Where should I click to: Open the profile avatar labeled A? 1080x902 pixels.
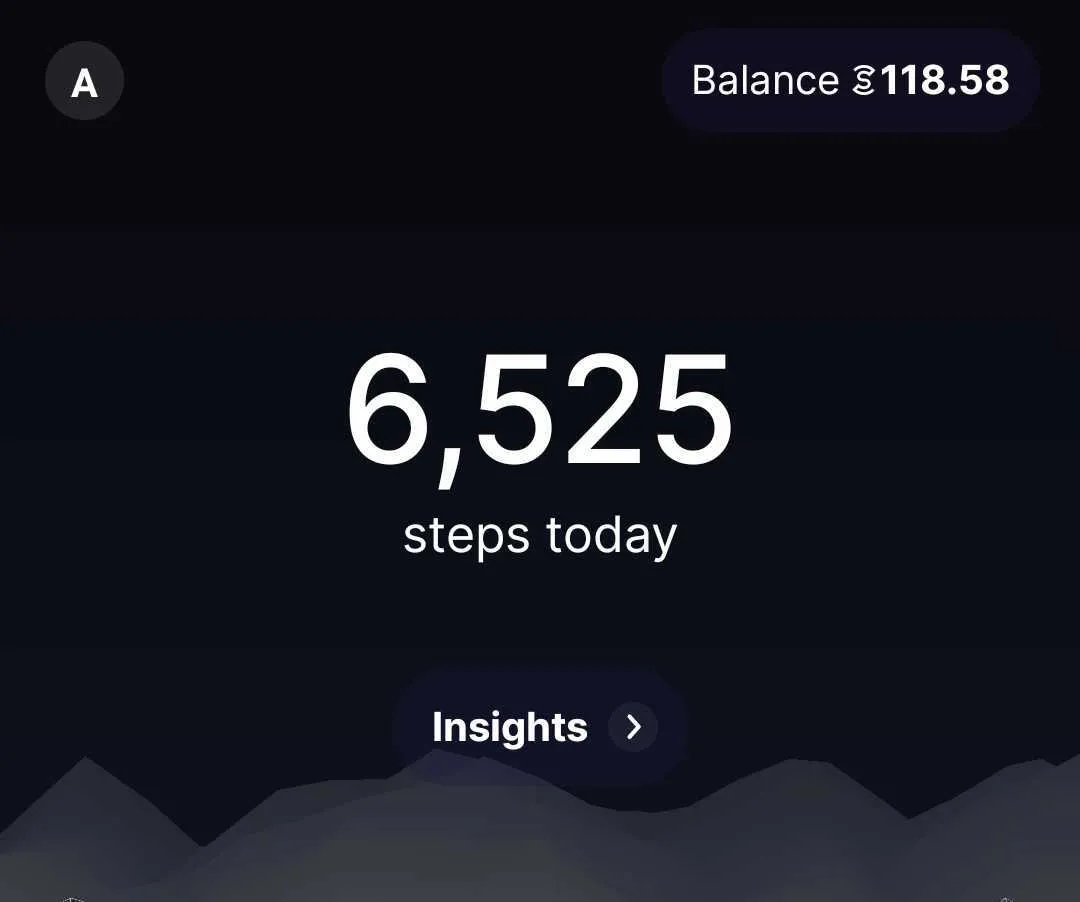click(85, 81)
